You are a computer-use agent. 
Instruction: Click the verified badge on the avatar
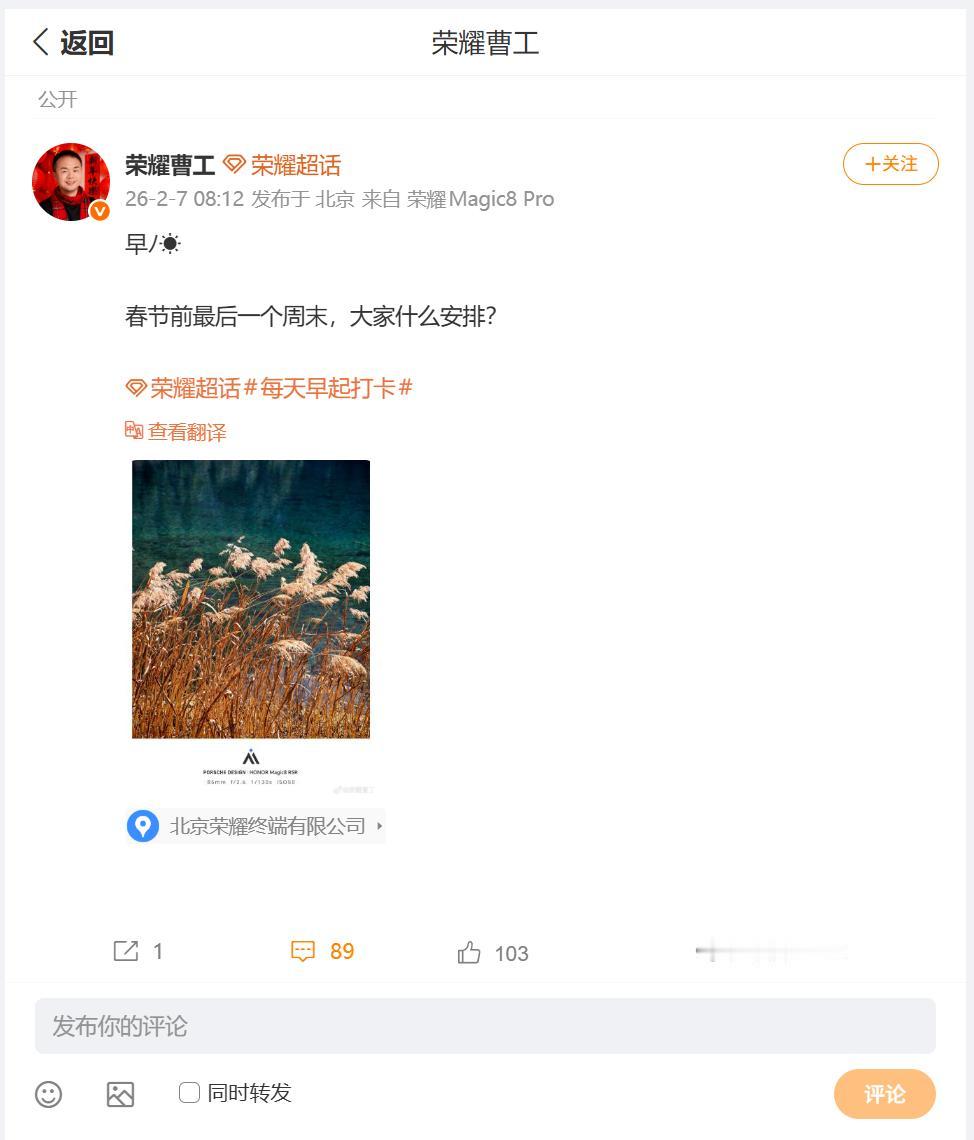(98, 211)
